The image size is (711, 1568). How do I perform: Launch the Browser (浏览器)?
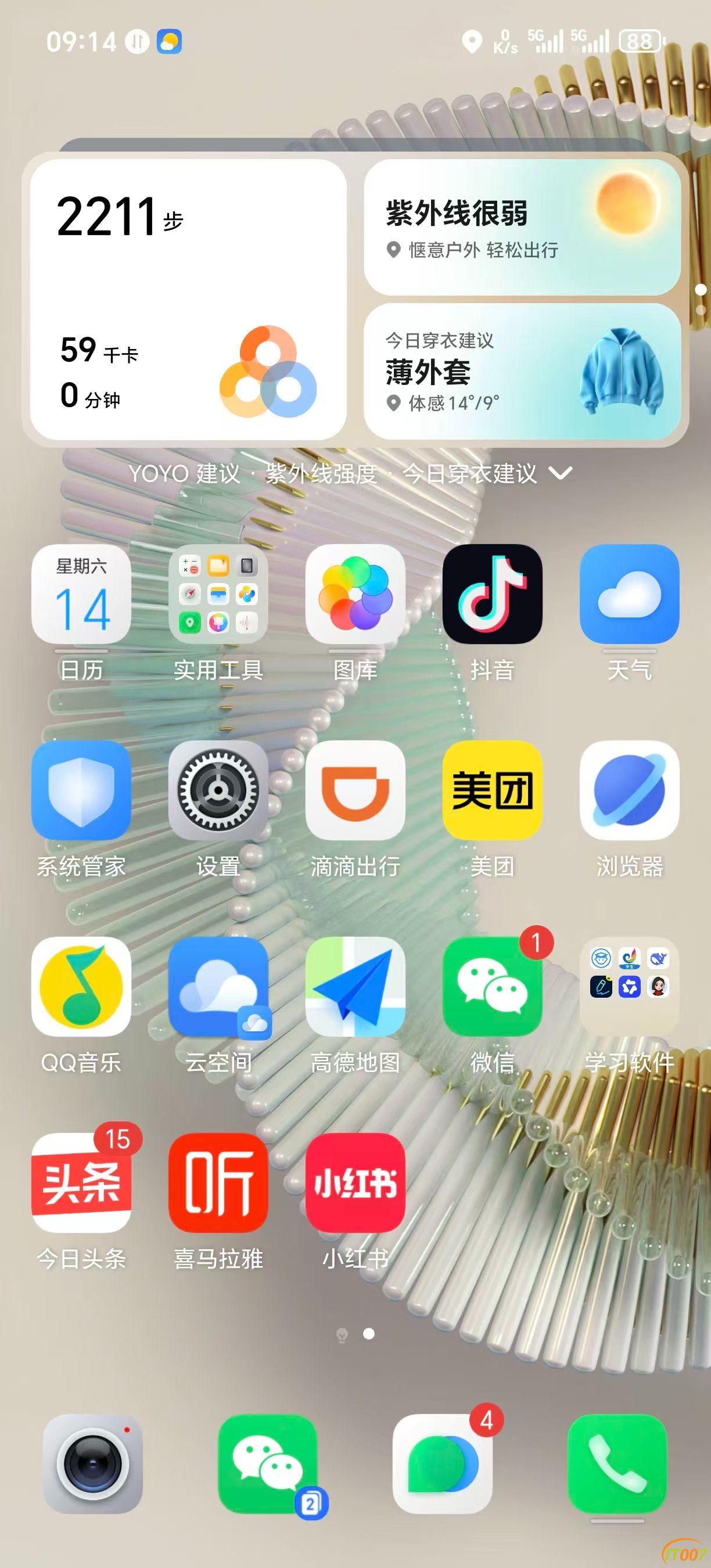click(629, 790)
